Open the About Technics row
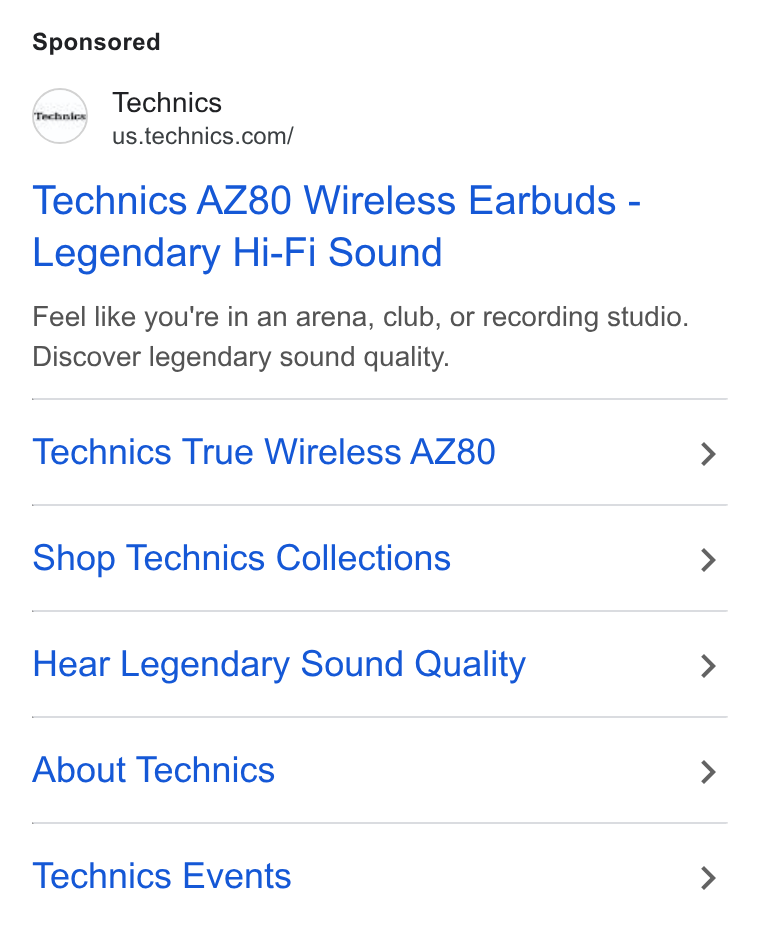Image resolution: width=760 pixels, height=928 pixels. 379,771
